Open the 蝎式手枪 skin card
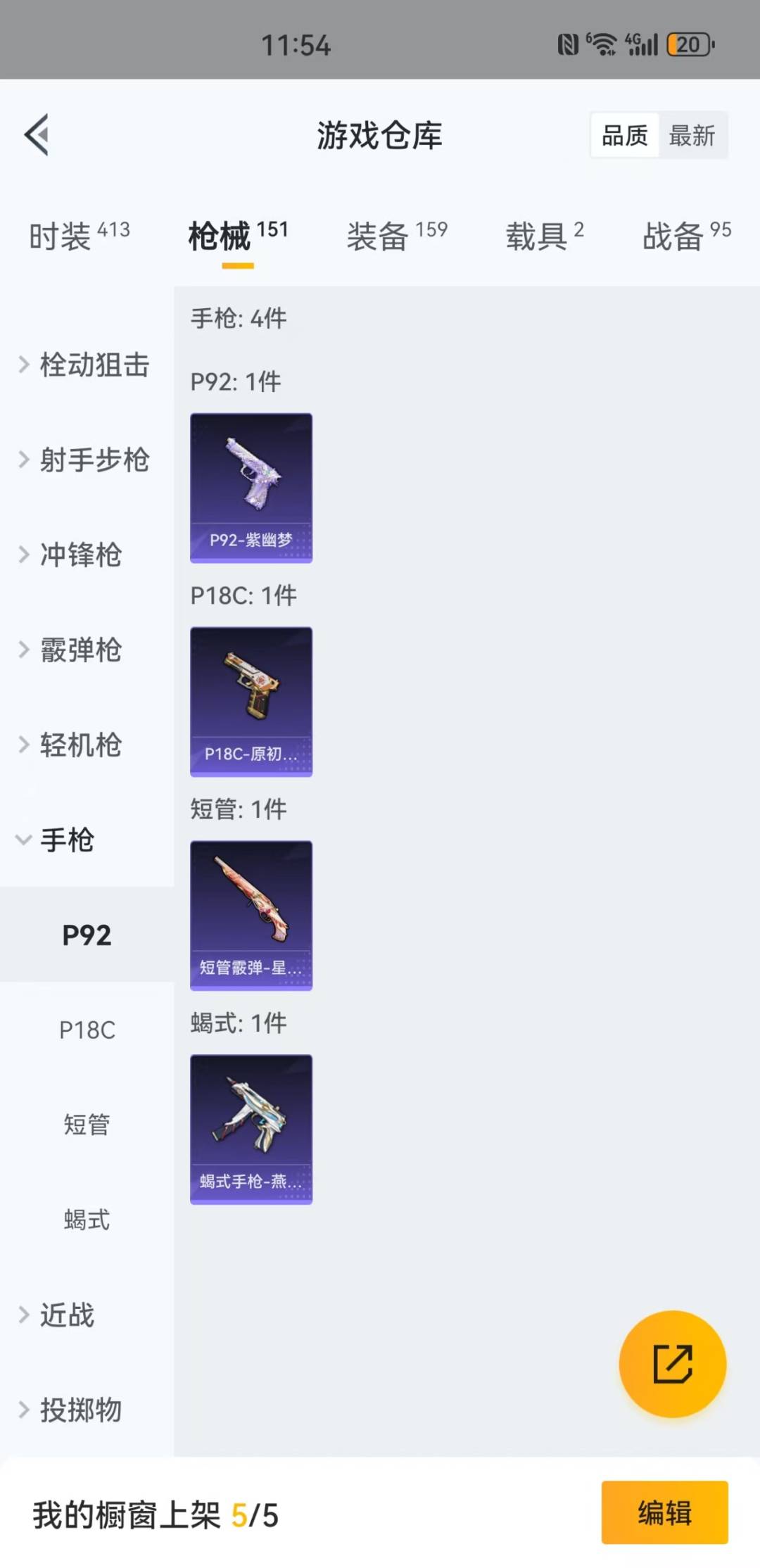The width and height of the screenshot is (760, 1568). (251, 1129)
